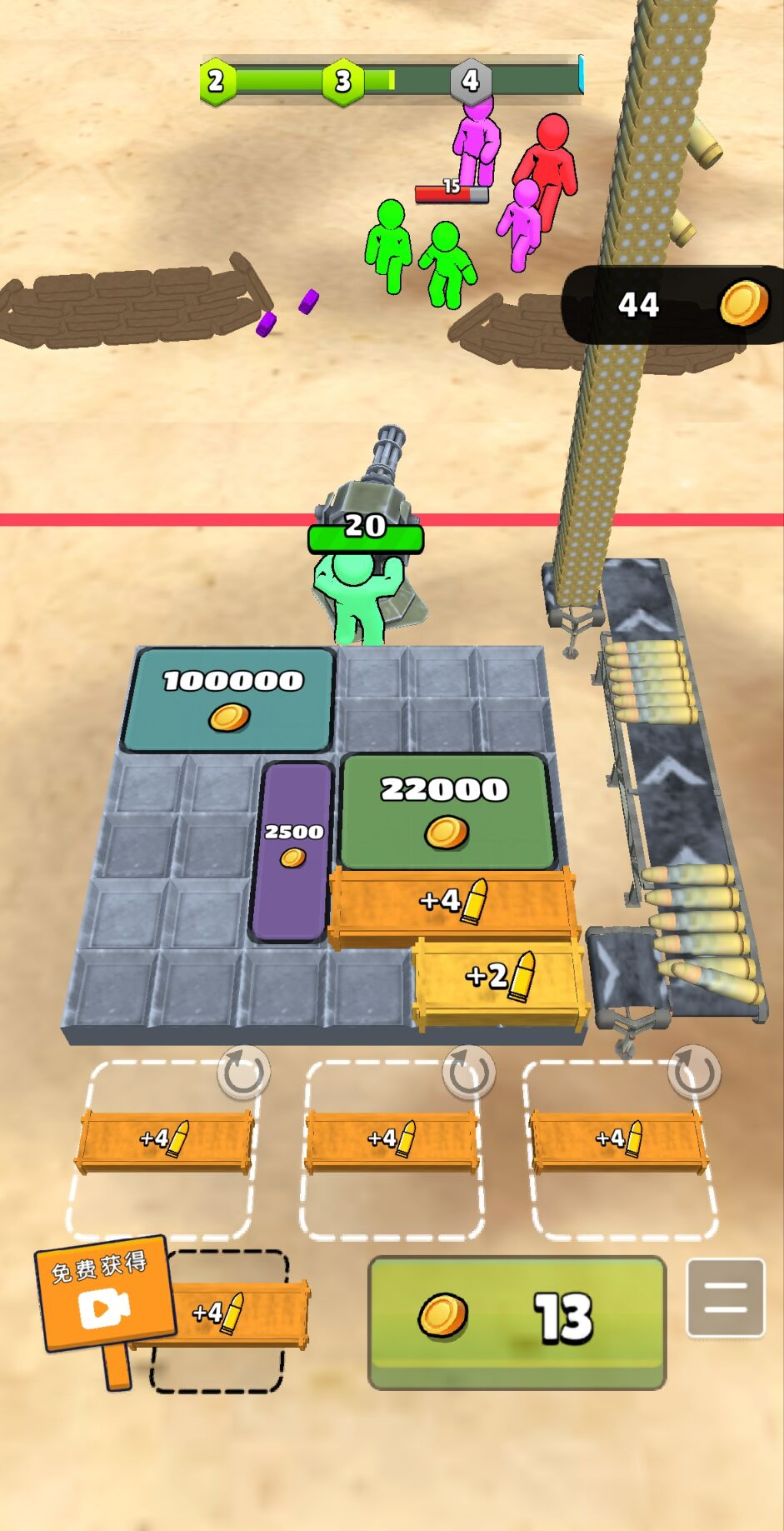This screenshot has height=1531, width=784.
Task: Rotate the middle +4 ammo crate
Action: tap(468, 1072)
